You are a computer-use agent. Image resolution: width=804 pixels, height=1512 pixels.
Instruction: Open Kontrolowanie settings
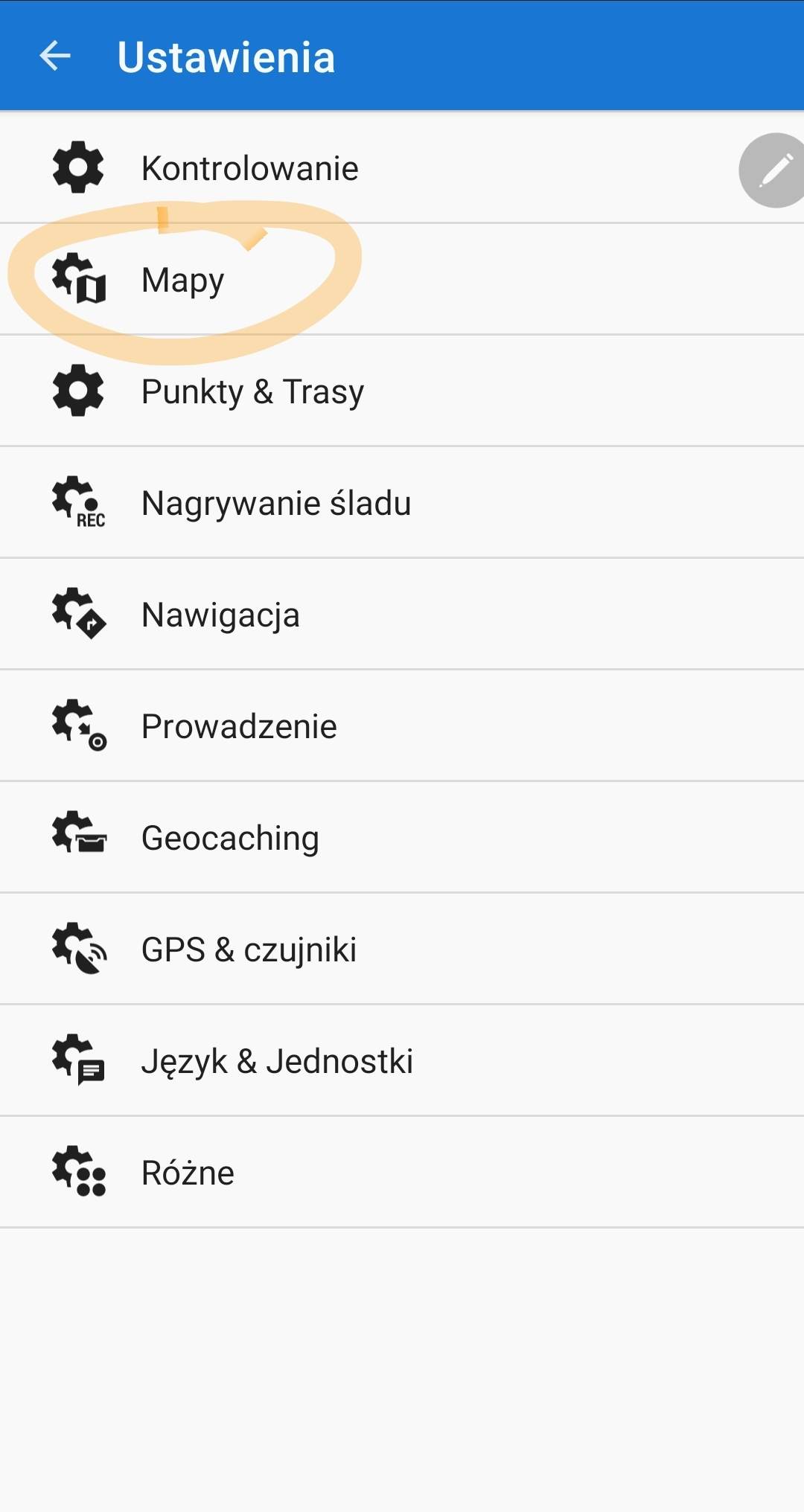(250, 168)
